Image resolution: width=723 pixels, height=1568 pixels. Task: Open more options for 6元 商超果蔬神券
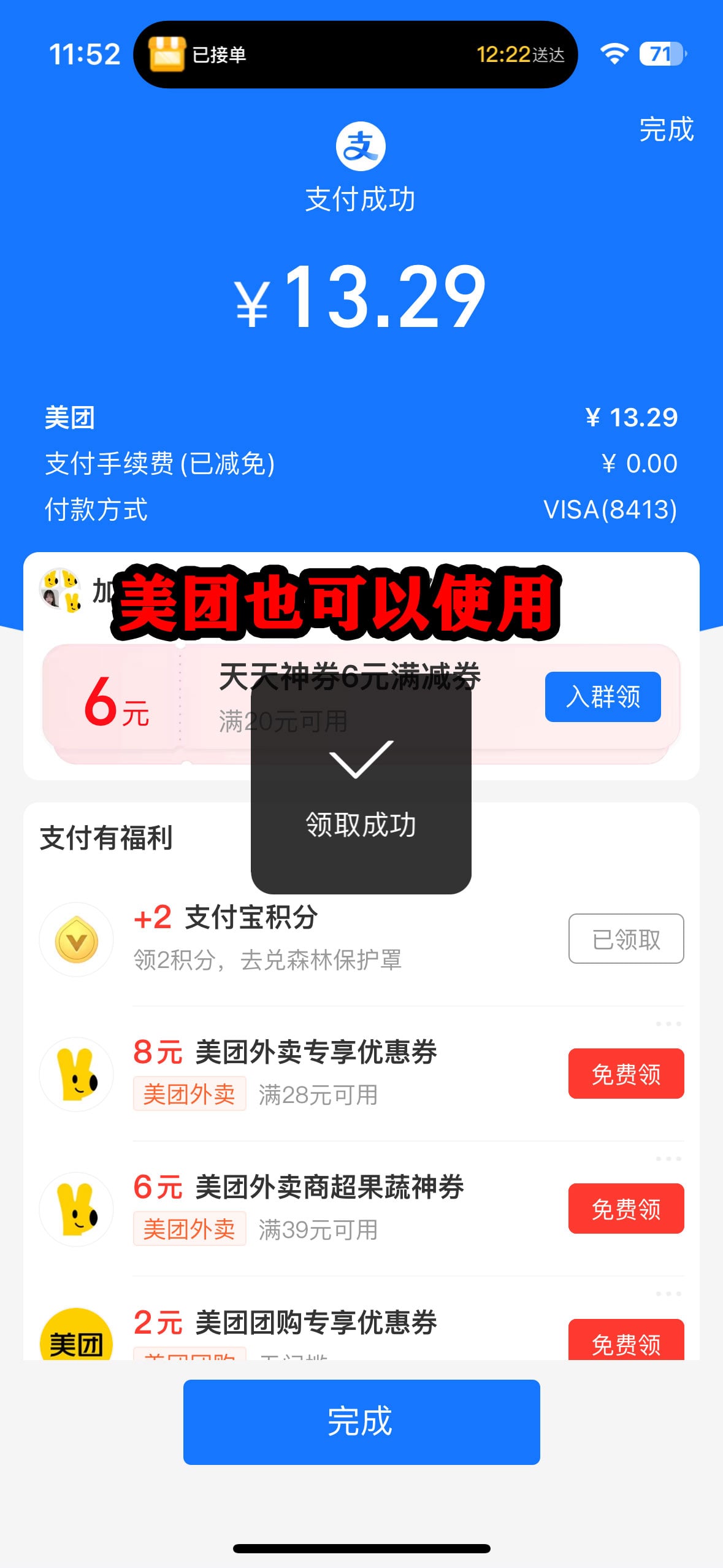pyautogui.click(x=668, y=1159)
